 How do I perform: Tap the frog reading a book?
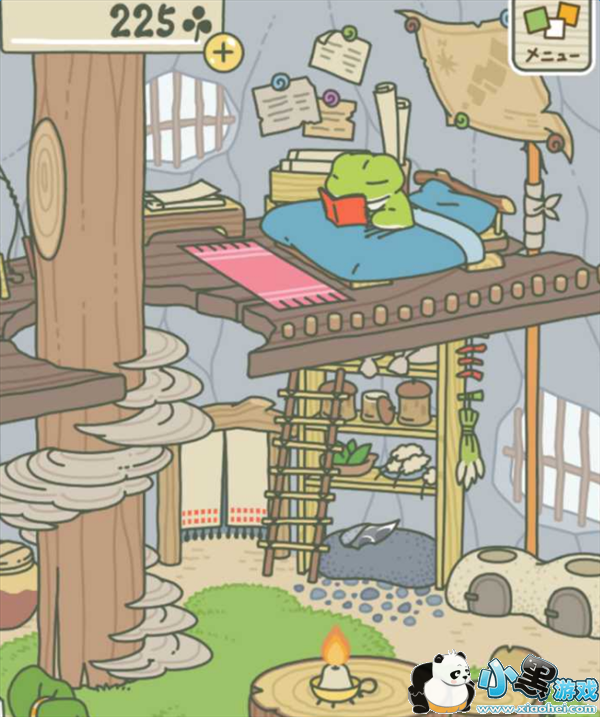(368, 192)
